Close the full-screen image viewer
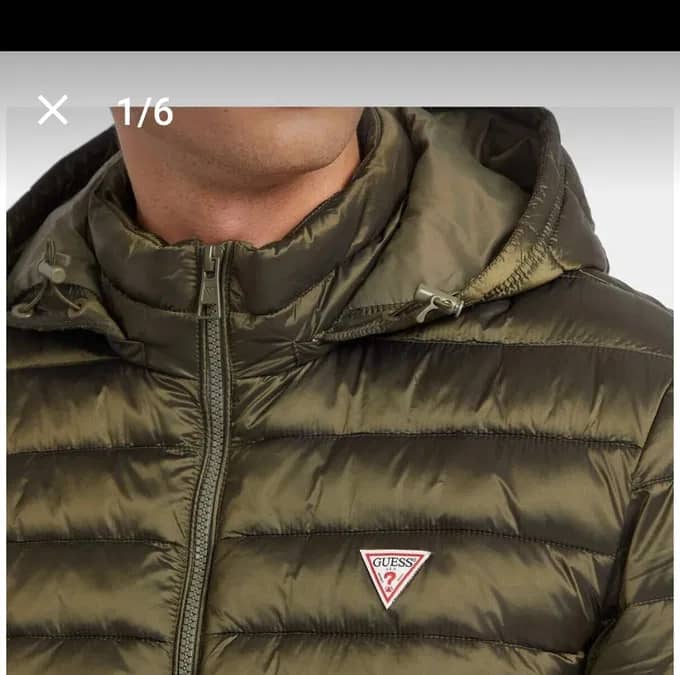The height and width of the screenshot is (675, 680). point(52,110)
